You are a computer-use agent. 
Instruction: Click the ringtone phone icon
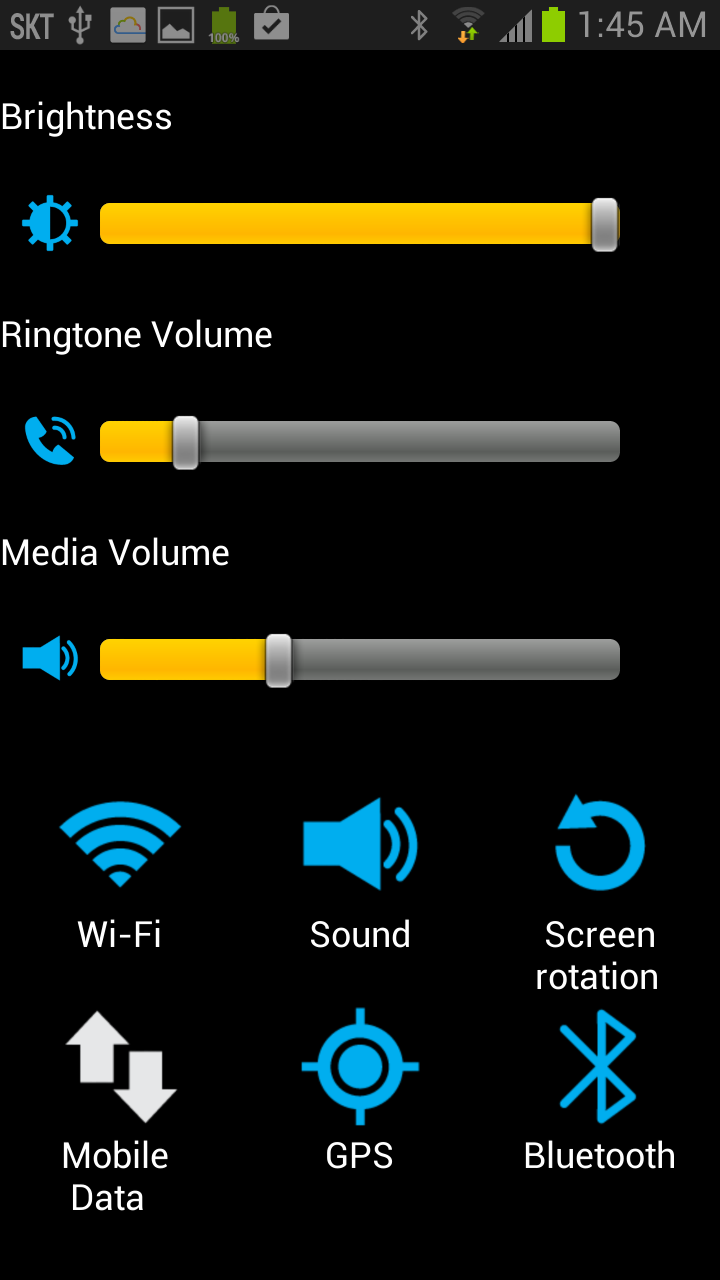pos(48,440)
